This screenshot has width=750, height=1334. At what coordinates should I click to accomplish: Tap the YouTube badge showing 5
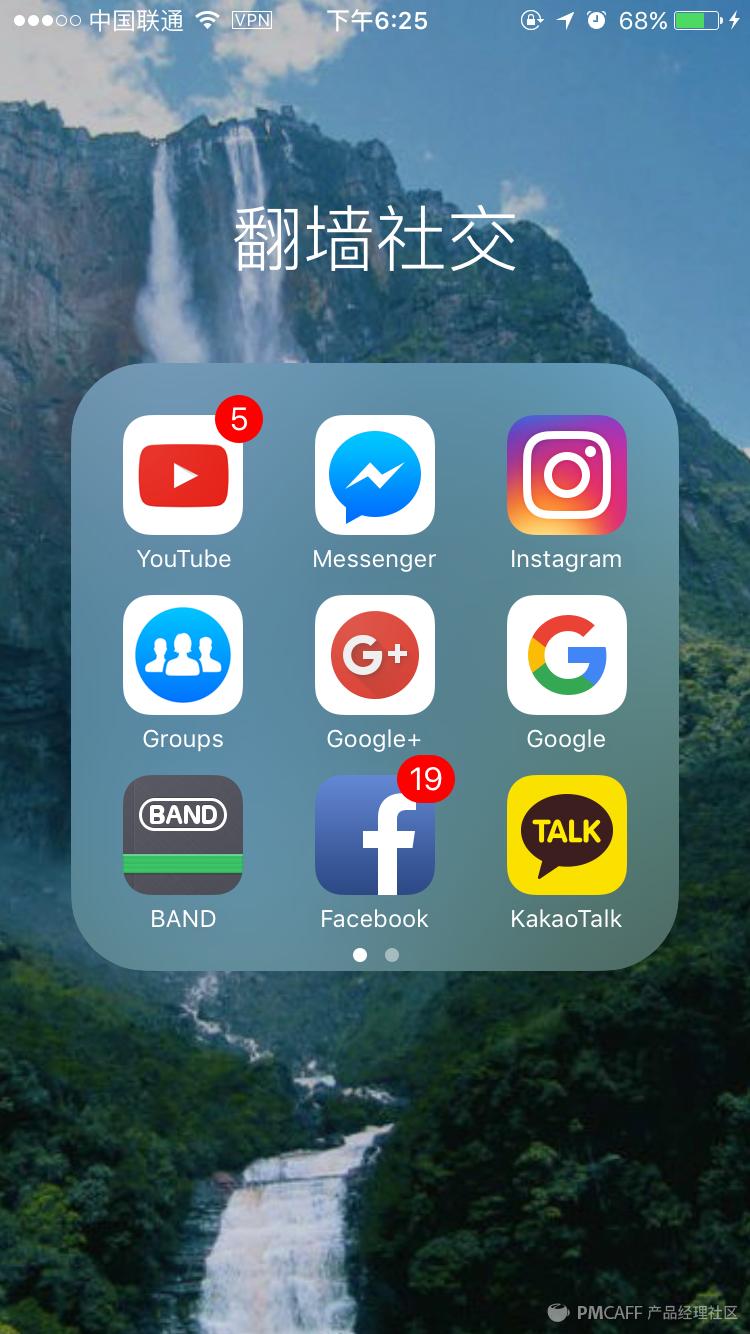[x=238, y=420]
